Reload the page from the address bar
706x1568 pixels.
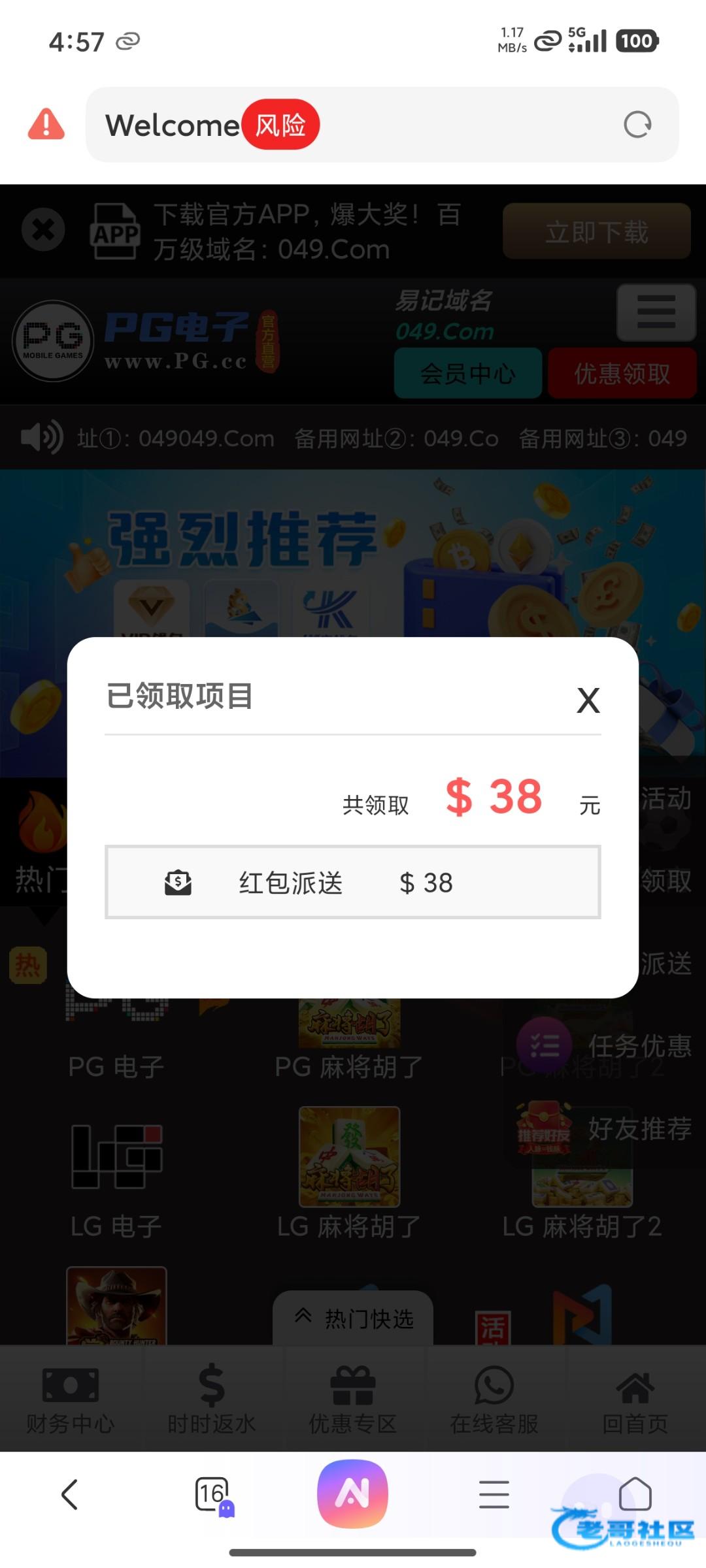[637, 125]
